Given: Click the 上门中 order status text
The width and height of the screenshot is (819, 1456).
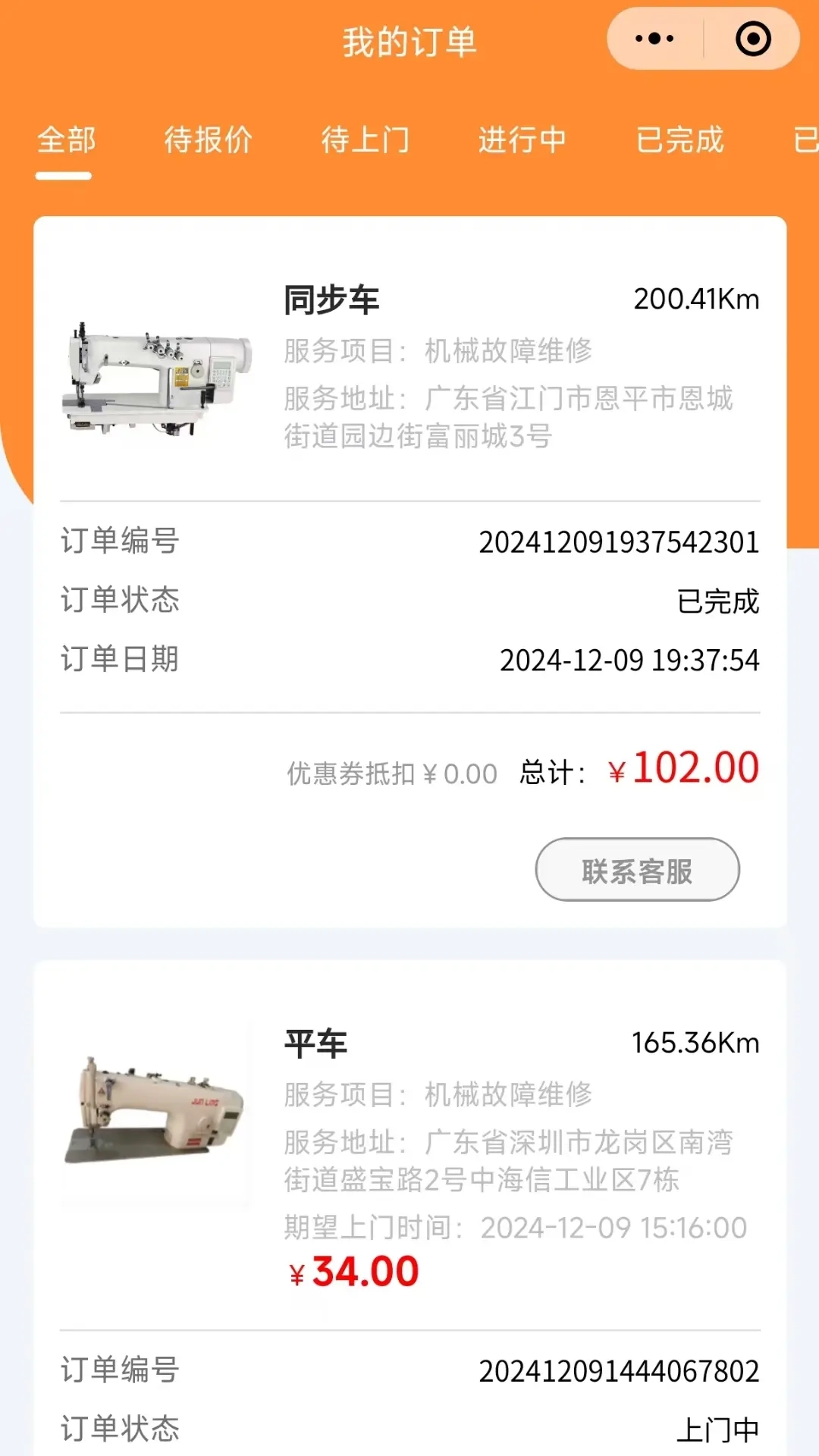Looking at the screenshot, I should [x=717, y=1429].
